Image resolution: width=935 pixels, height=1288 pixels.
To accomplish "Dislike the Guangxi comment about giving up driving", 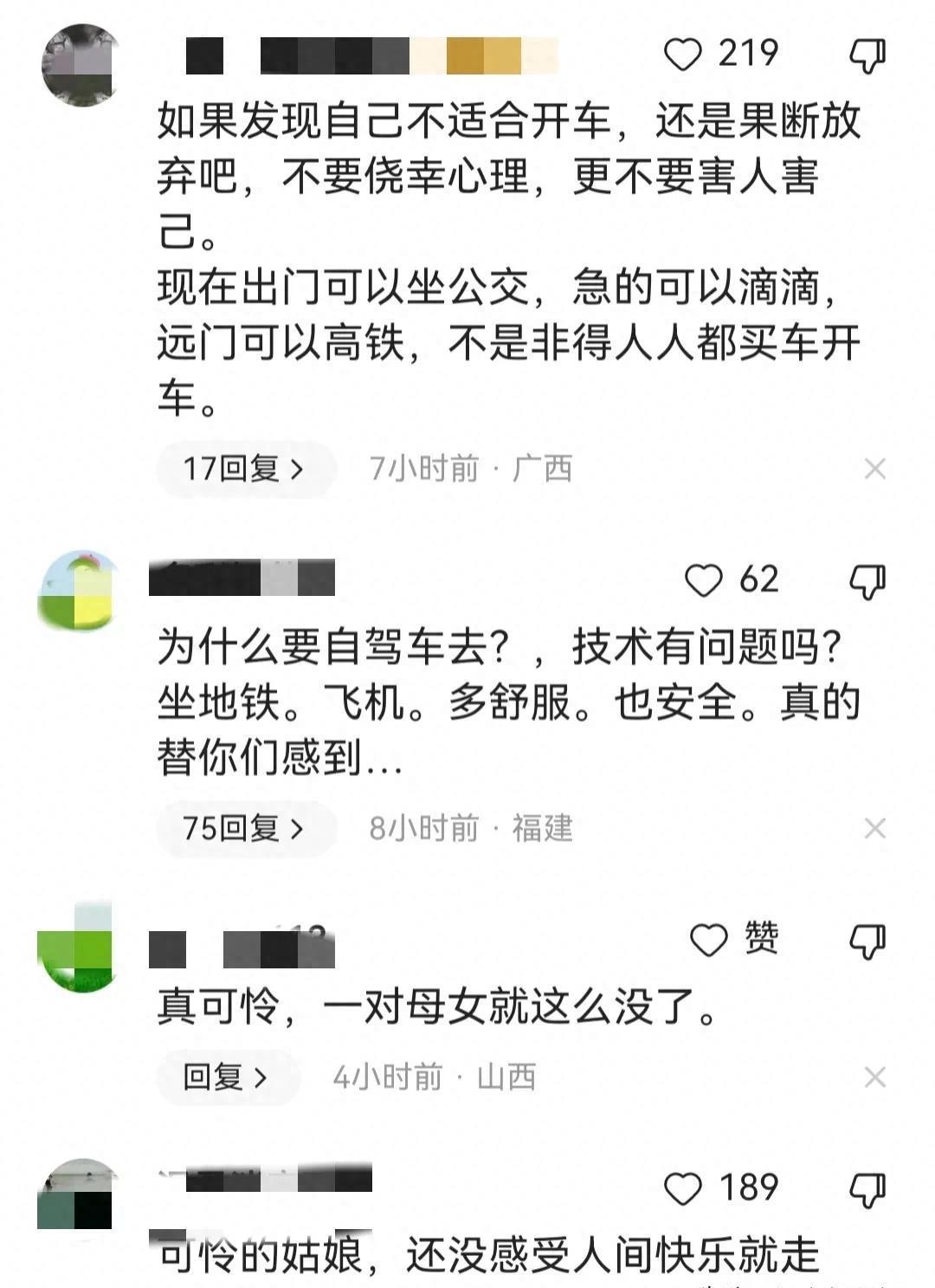I will [867, 55].
